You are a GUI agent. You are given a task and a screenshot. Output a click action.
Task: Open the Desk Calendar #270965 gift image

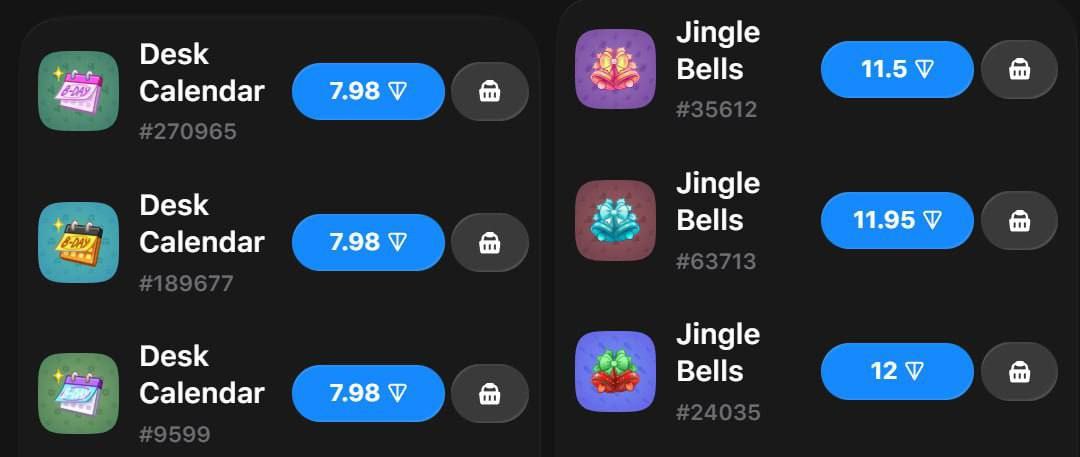[x=78, y=91]
